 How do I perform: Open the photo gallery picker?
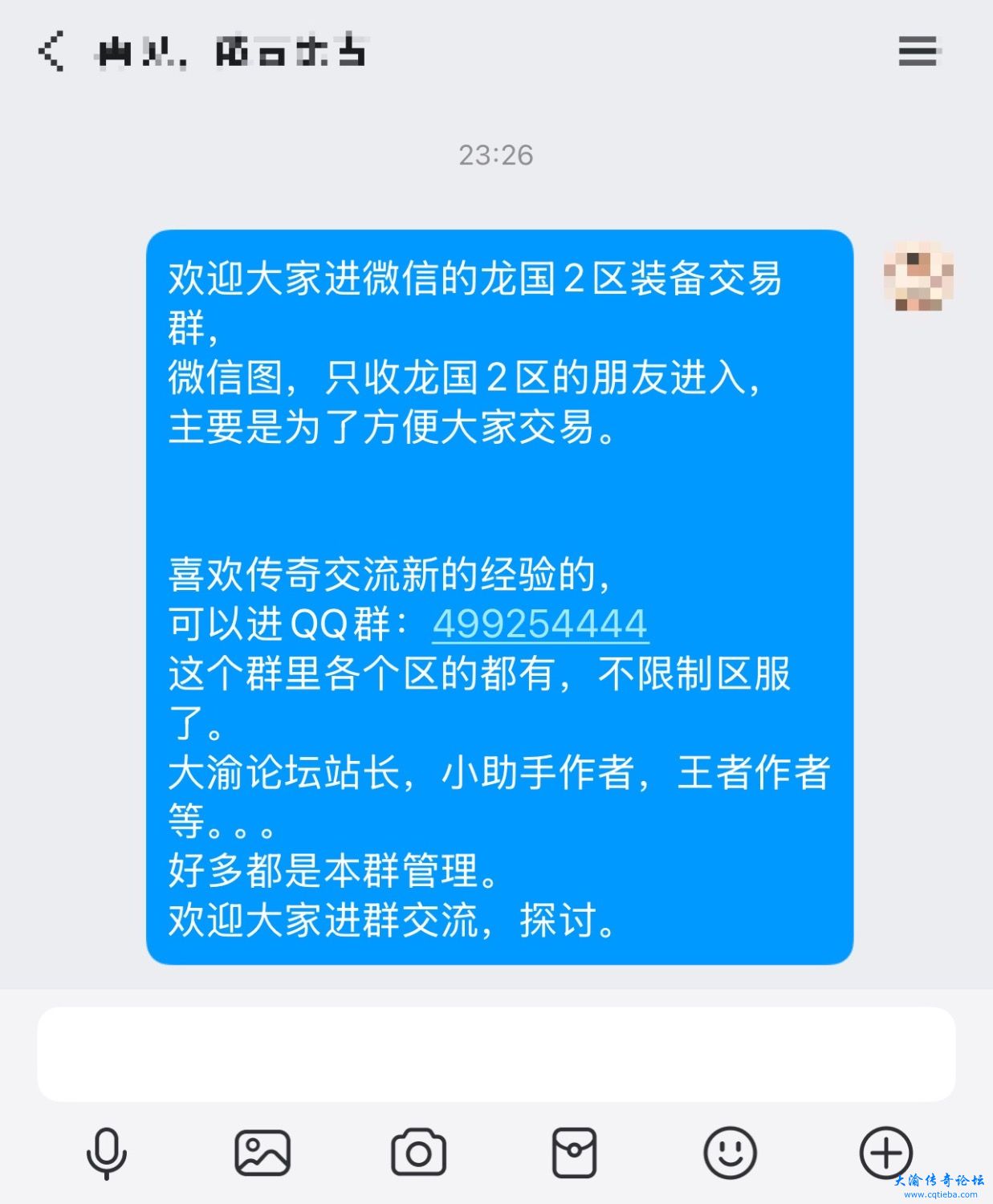(x=262, y=1153)
